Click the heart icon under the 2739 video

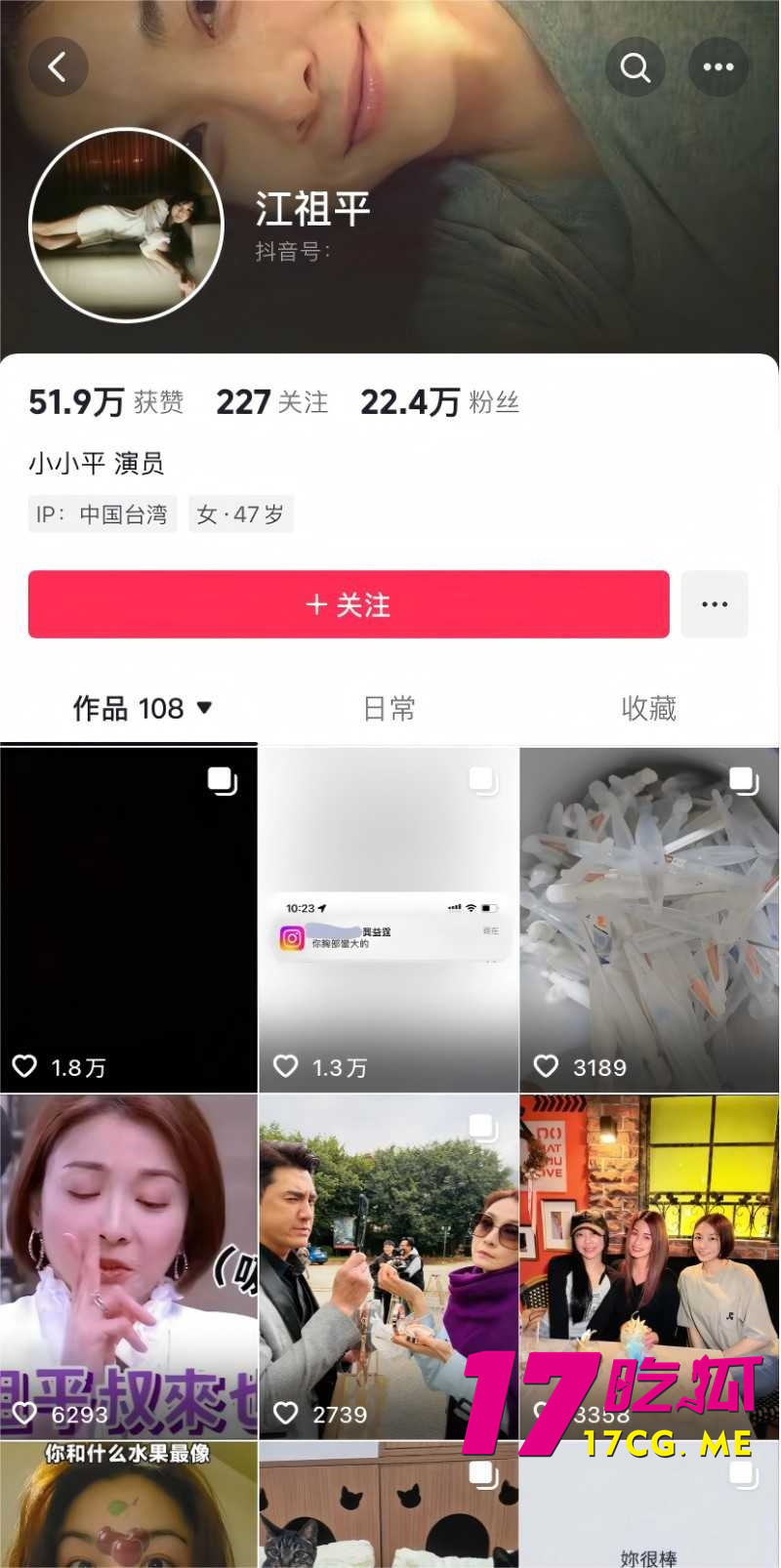point(285,1413)
